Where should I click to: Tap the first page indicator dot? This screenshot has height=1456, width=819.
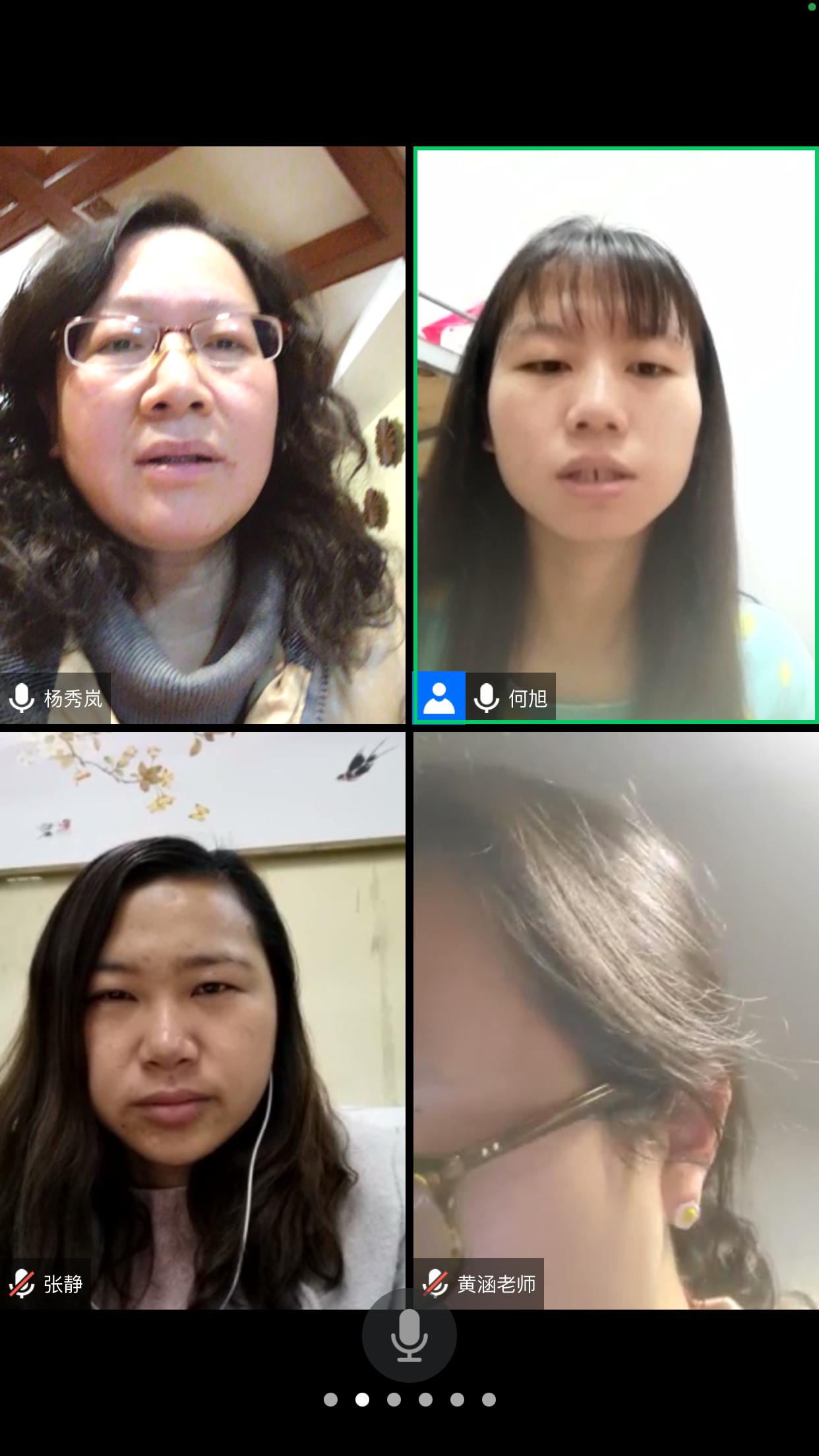coord(331,1399)
